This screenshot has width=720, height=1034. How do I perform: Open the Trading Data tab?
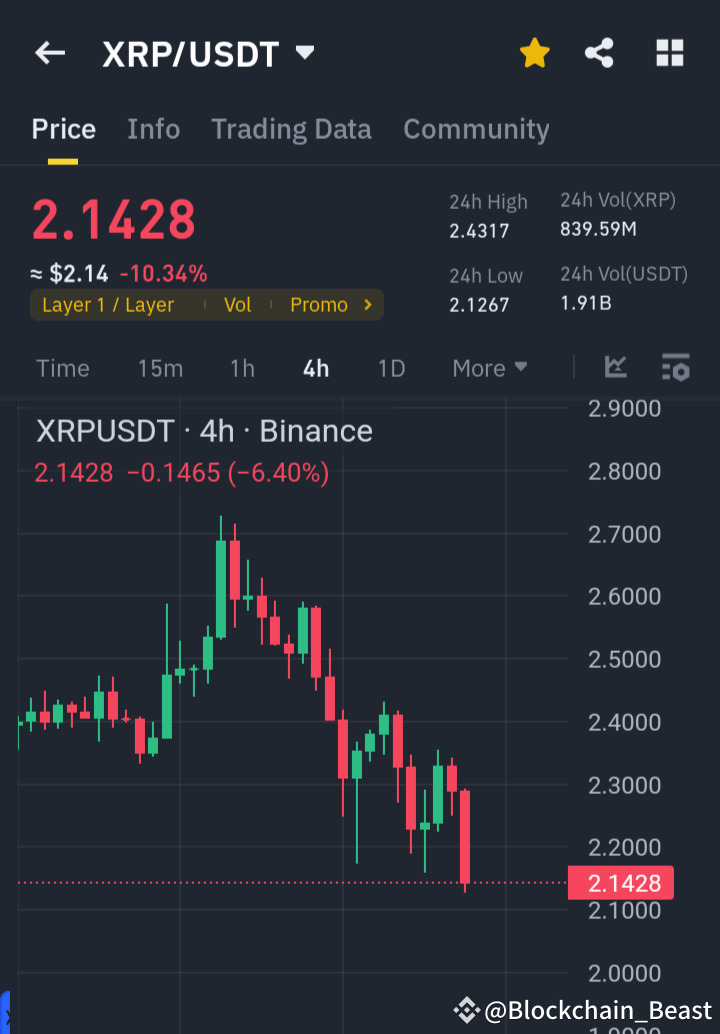point(291,129)
